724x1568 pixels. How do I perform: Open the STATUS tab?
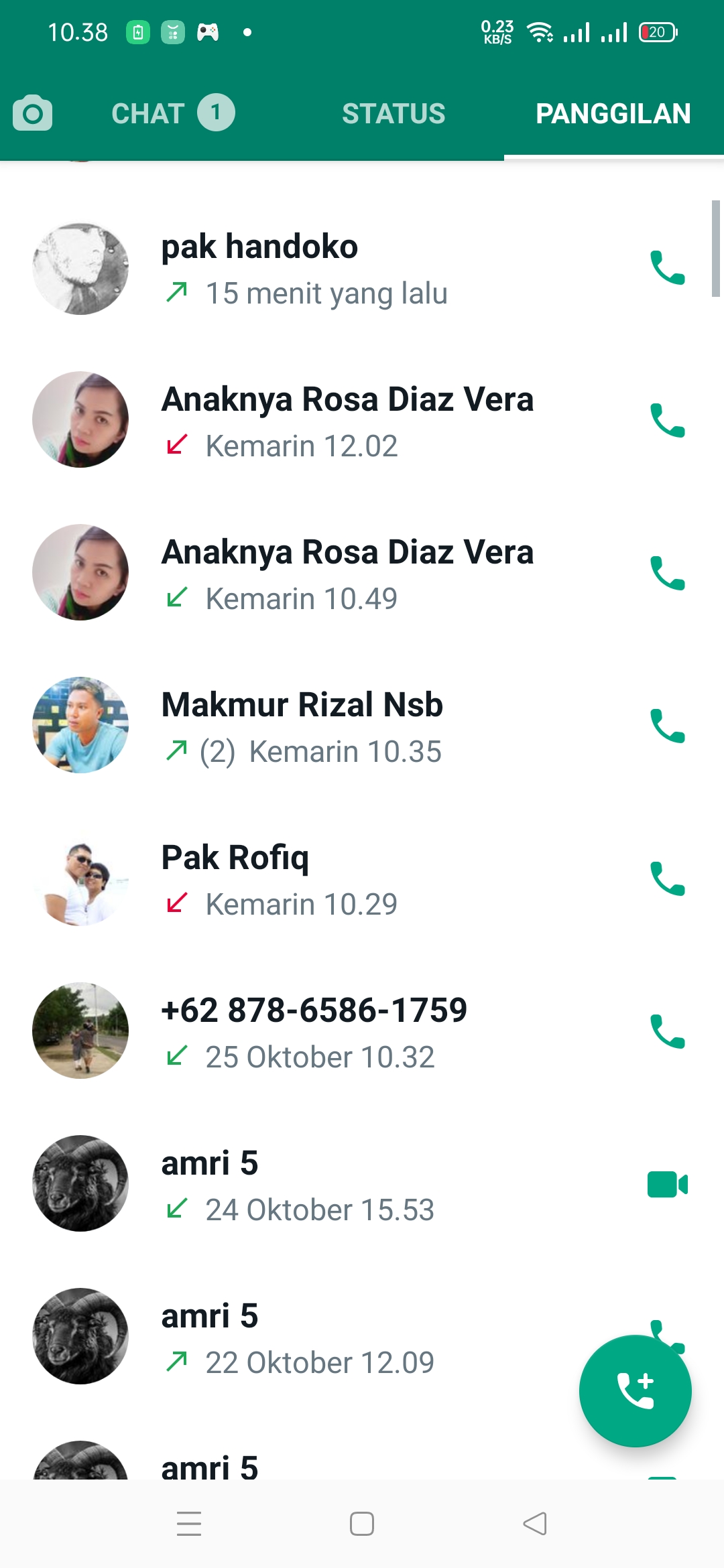(394, 113)
